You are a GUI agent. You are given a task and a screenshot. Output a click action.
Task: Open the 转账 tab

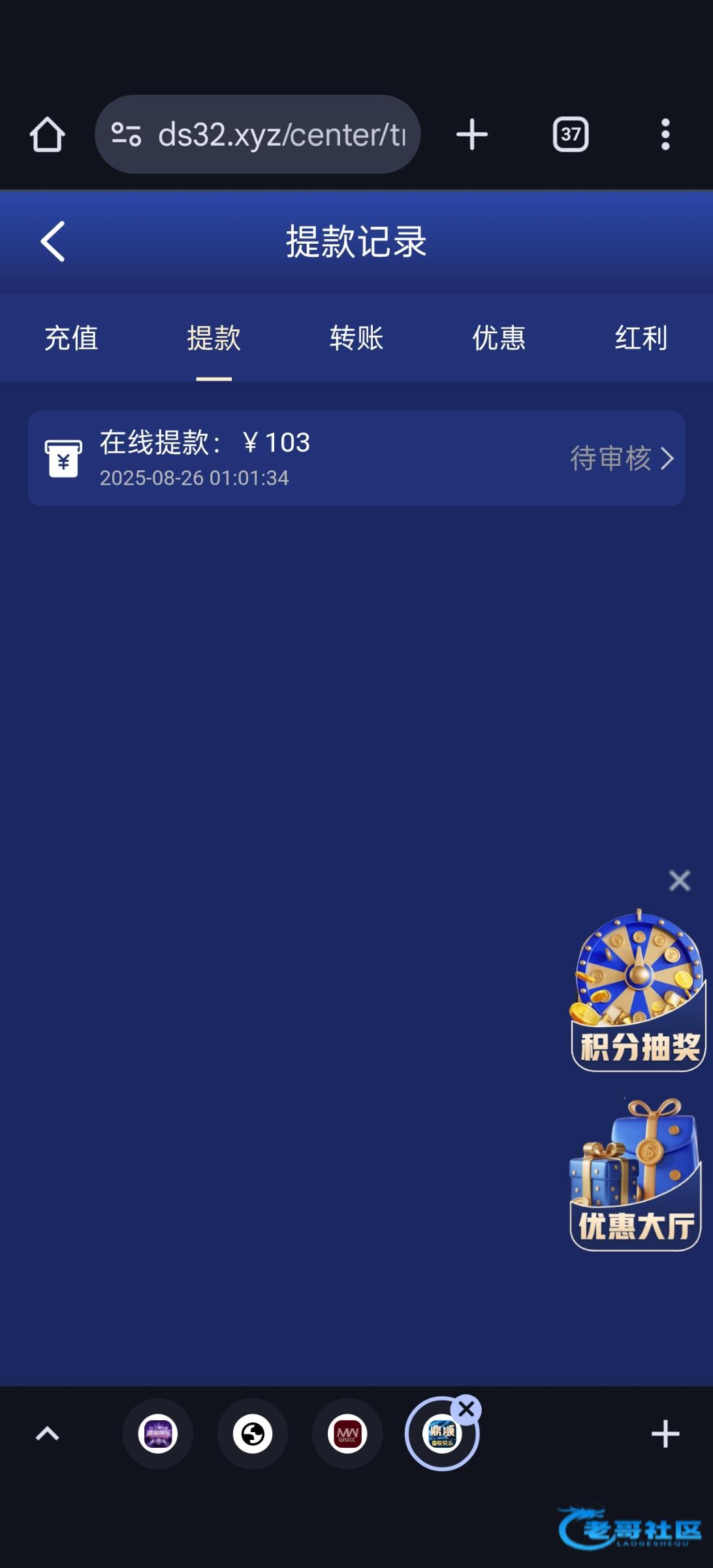pos(356,338)
